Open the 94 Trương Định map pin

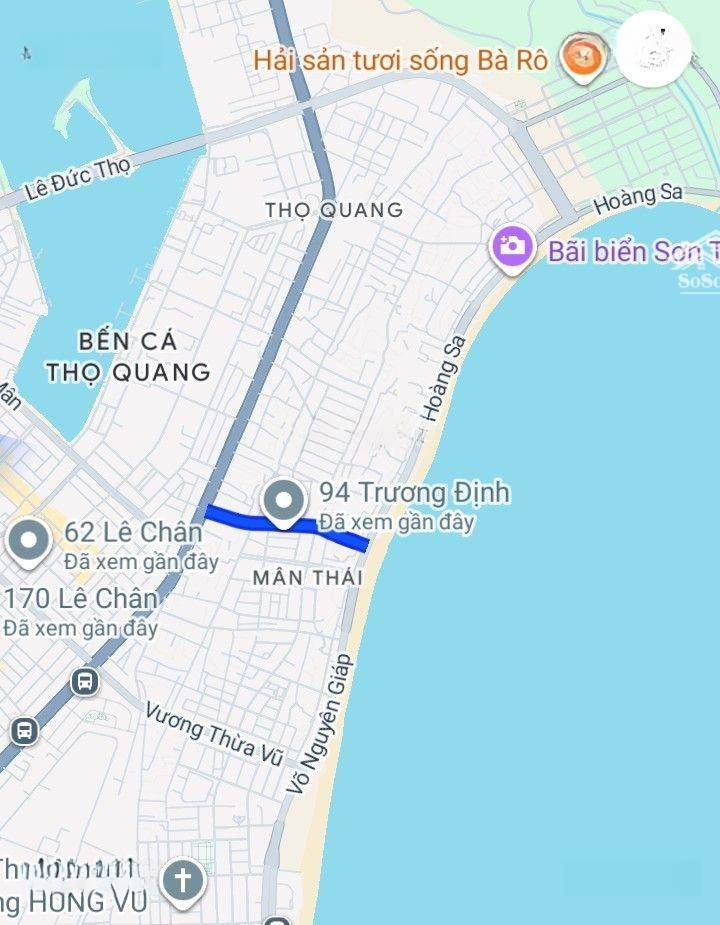point(283,501)
